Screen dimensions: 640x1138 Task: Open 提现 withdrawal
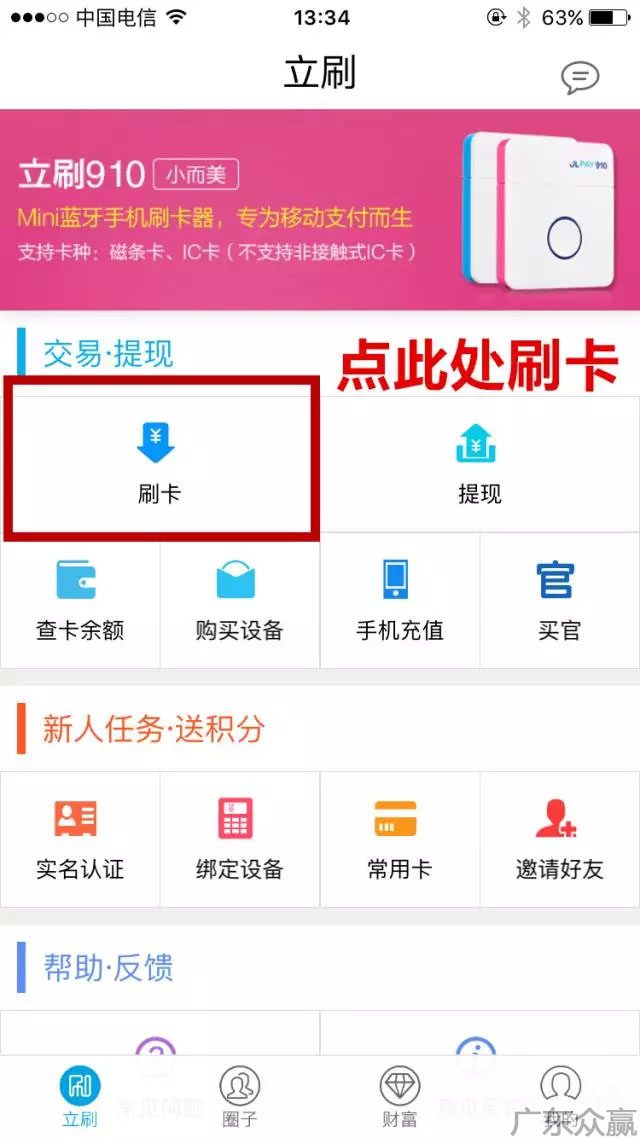click(x=479, y=460)
